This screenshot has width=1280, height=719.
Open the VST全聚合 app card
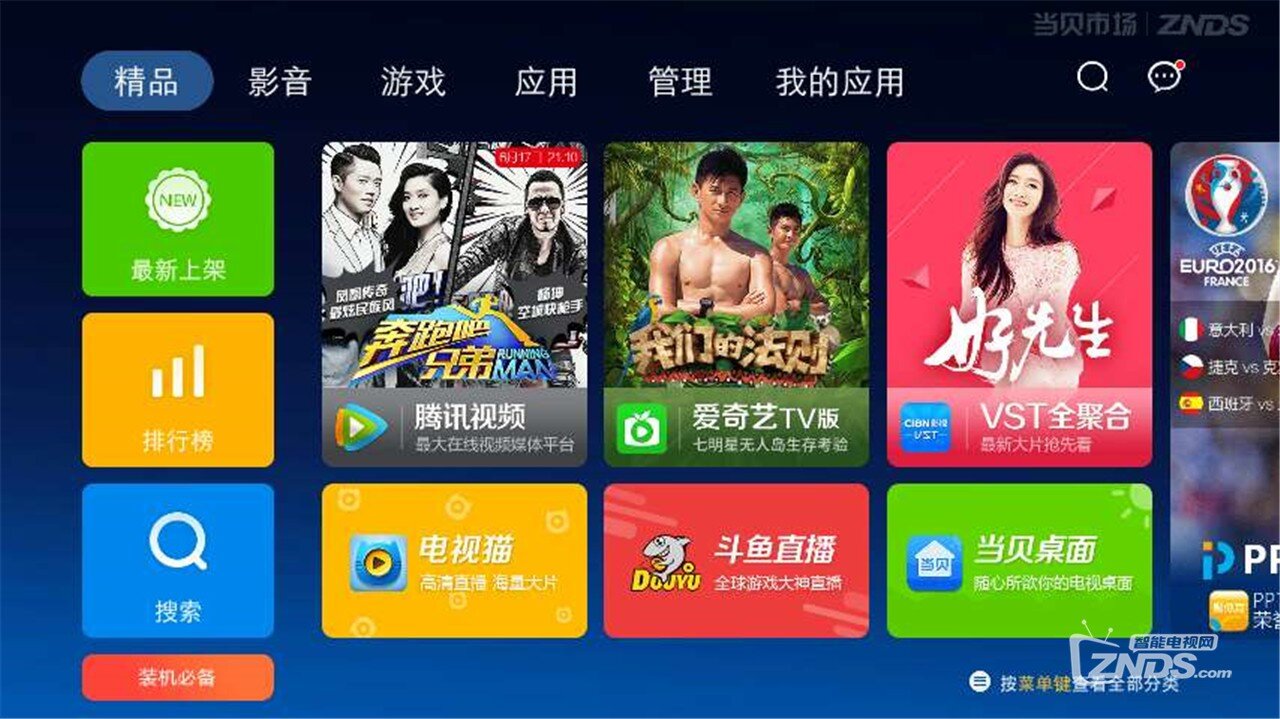pos(1019,304)
